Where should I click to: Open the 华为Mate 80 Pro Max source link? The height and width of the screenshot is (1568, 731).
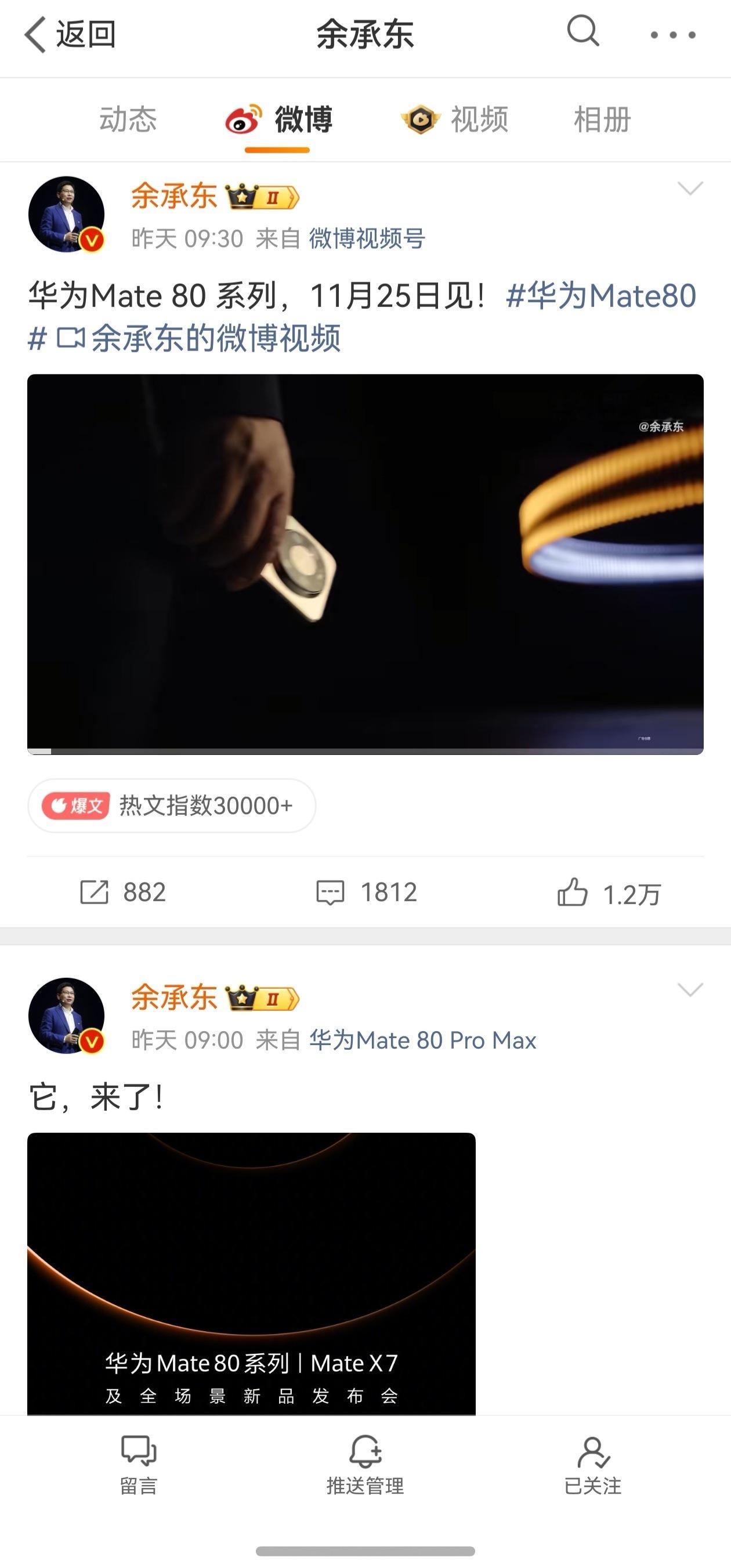[424, 1040]
